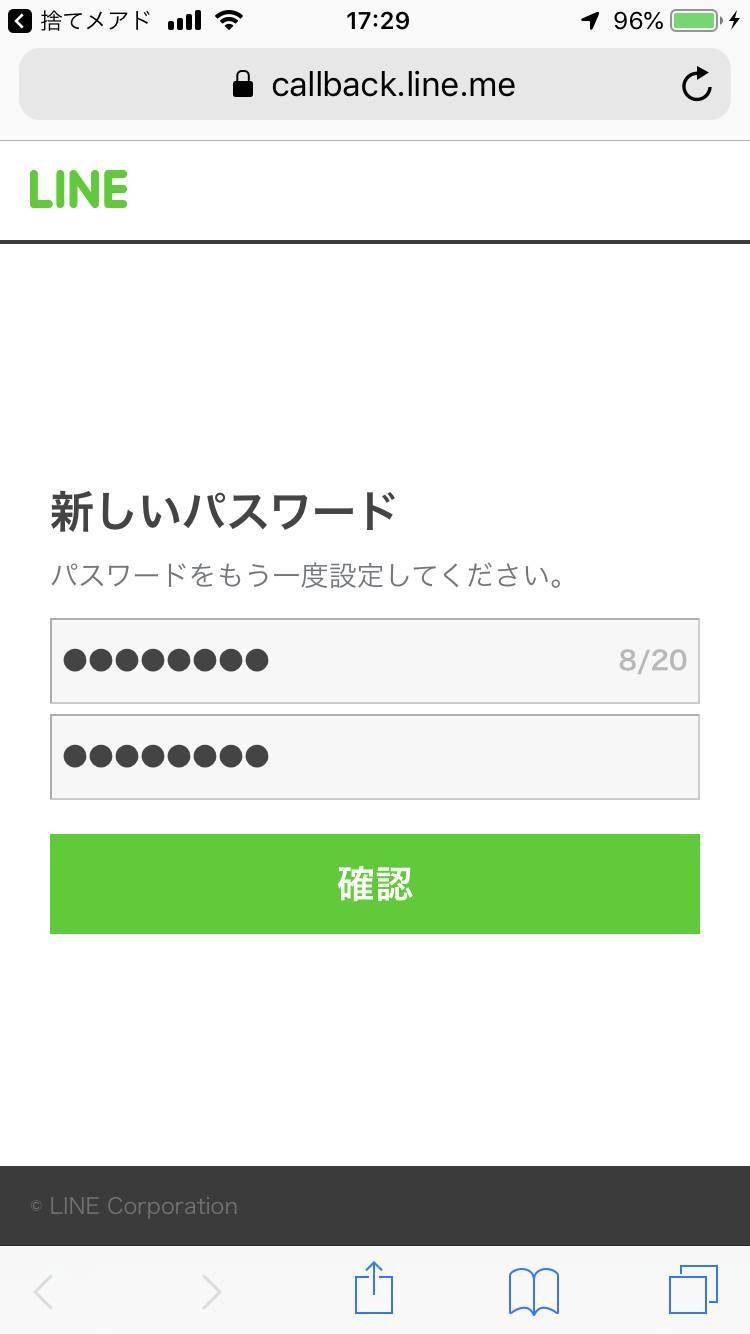
Task: Tap the second password confirmation field
Action: (x=375, y=757)
